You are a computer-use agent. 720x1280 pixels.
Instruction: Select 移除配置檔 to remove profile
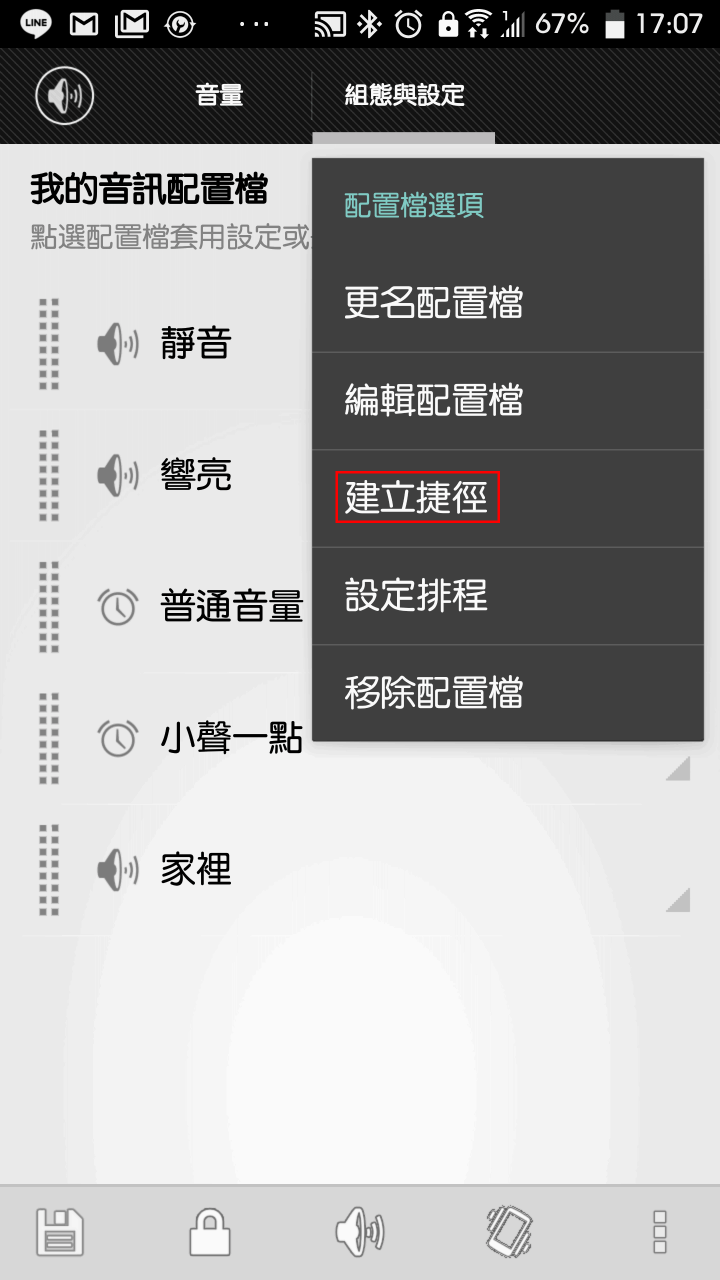point(433,693)
